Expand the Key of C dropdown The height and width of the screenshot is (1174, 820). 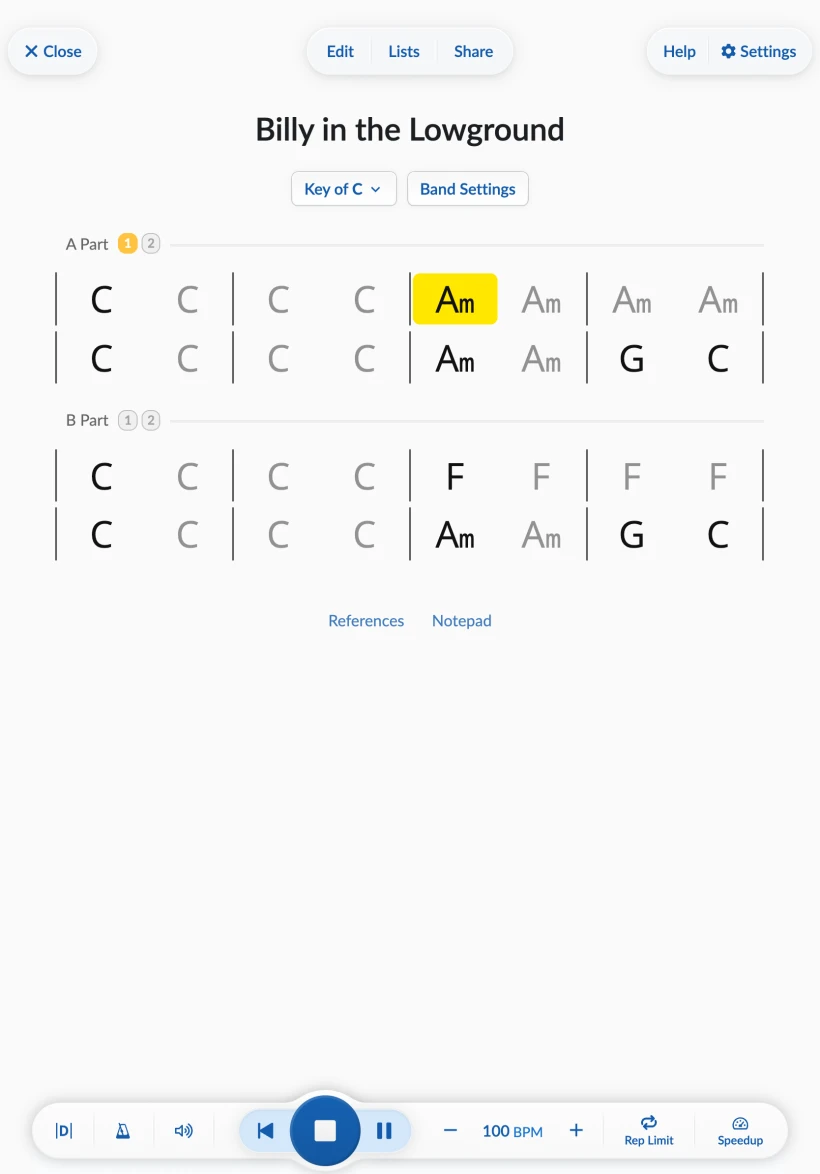[x=344, y=189]
